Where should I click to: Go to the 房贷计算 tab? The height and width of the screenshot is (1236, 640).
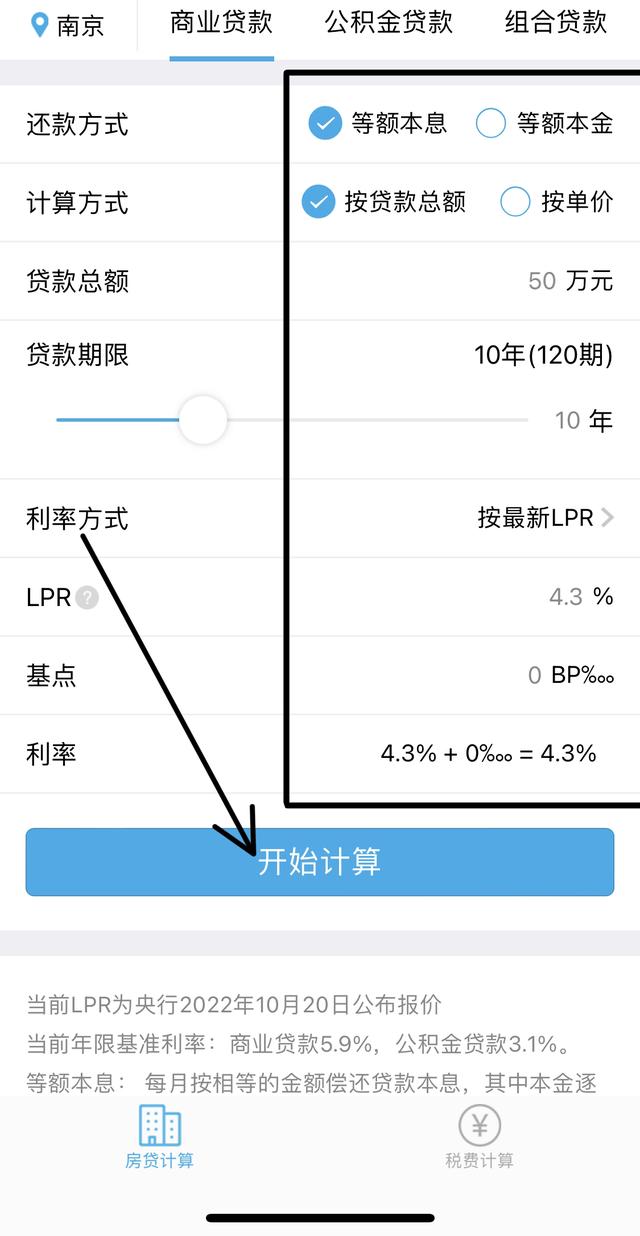[160, 1137]
